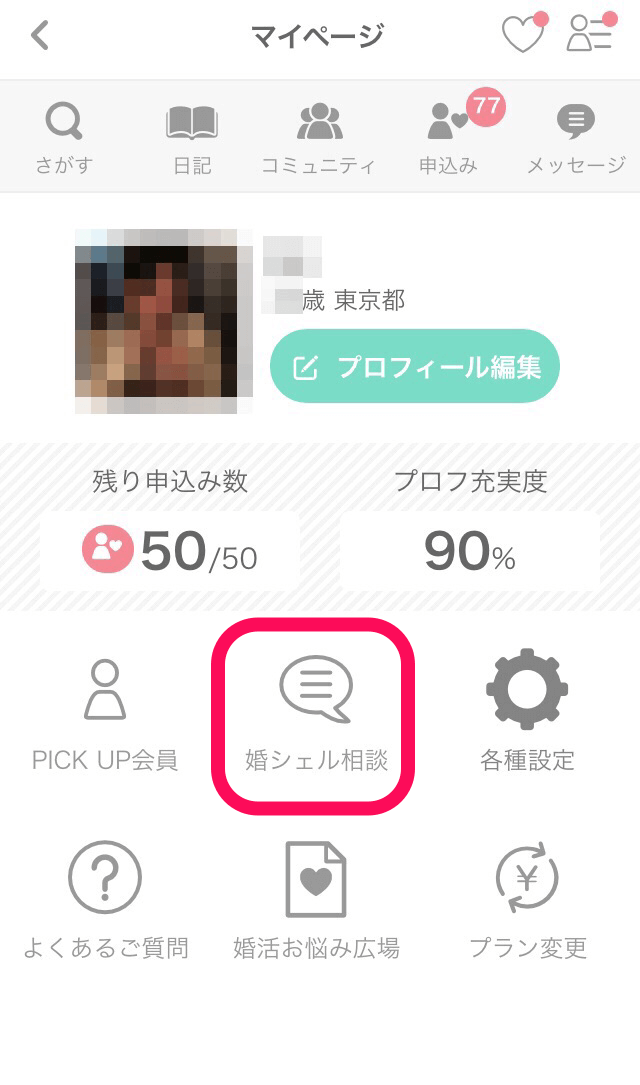Open PICK UP会員

click(x=105, y=715)
